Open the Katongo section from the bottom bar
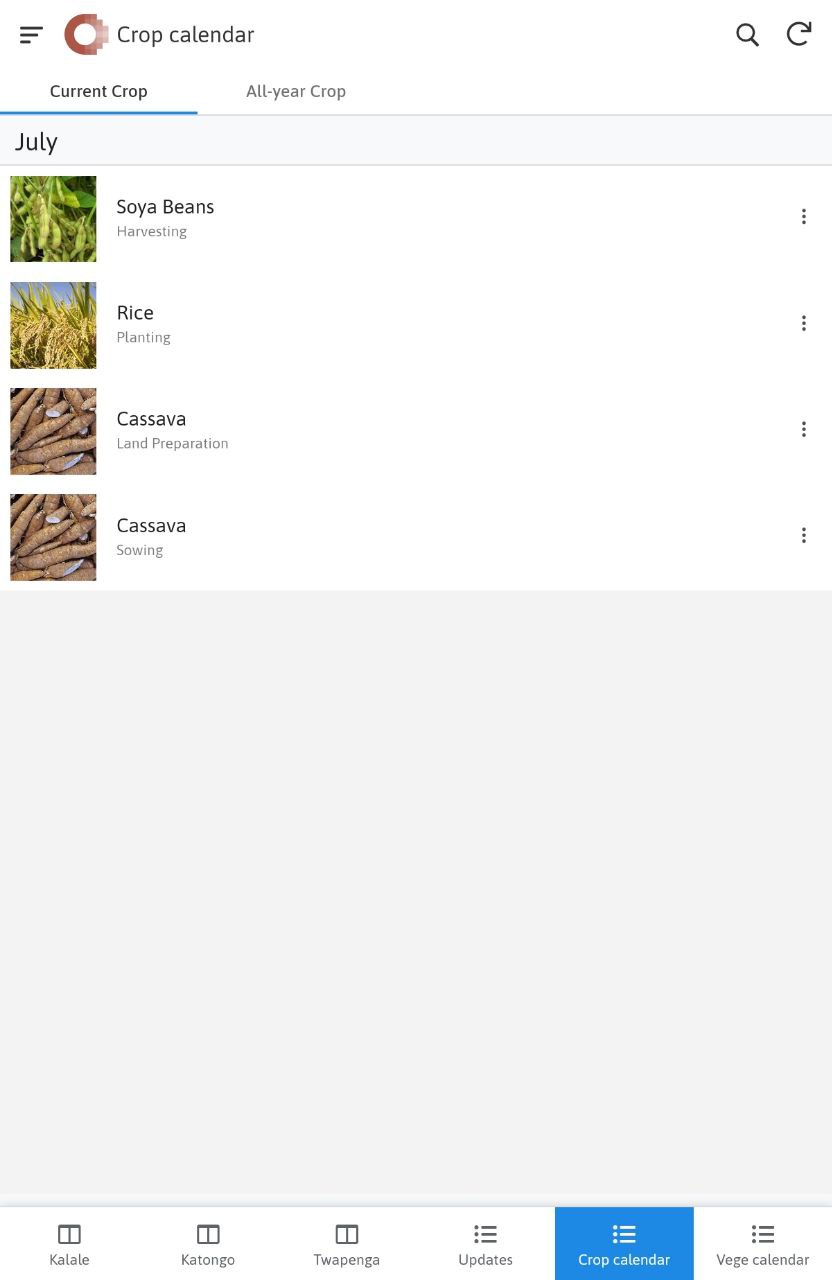This screenshot has width=832, height=1280. [x=208, y=1243]
